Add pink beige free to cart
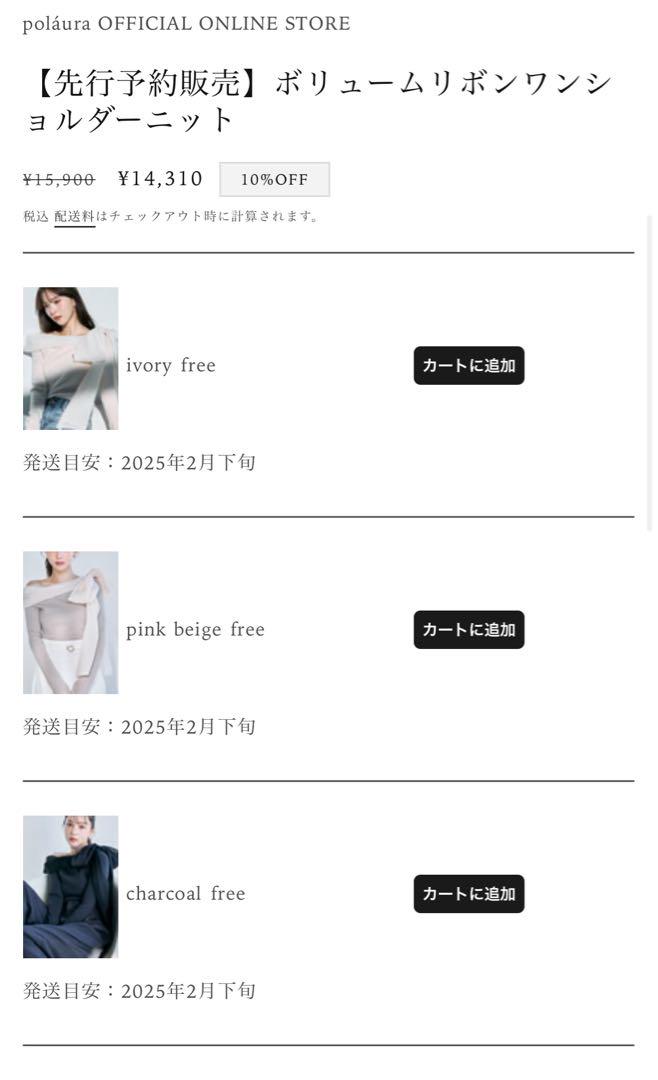 point(468,630)
